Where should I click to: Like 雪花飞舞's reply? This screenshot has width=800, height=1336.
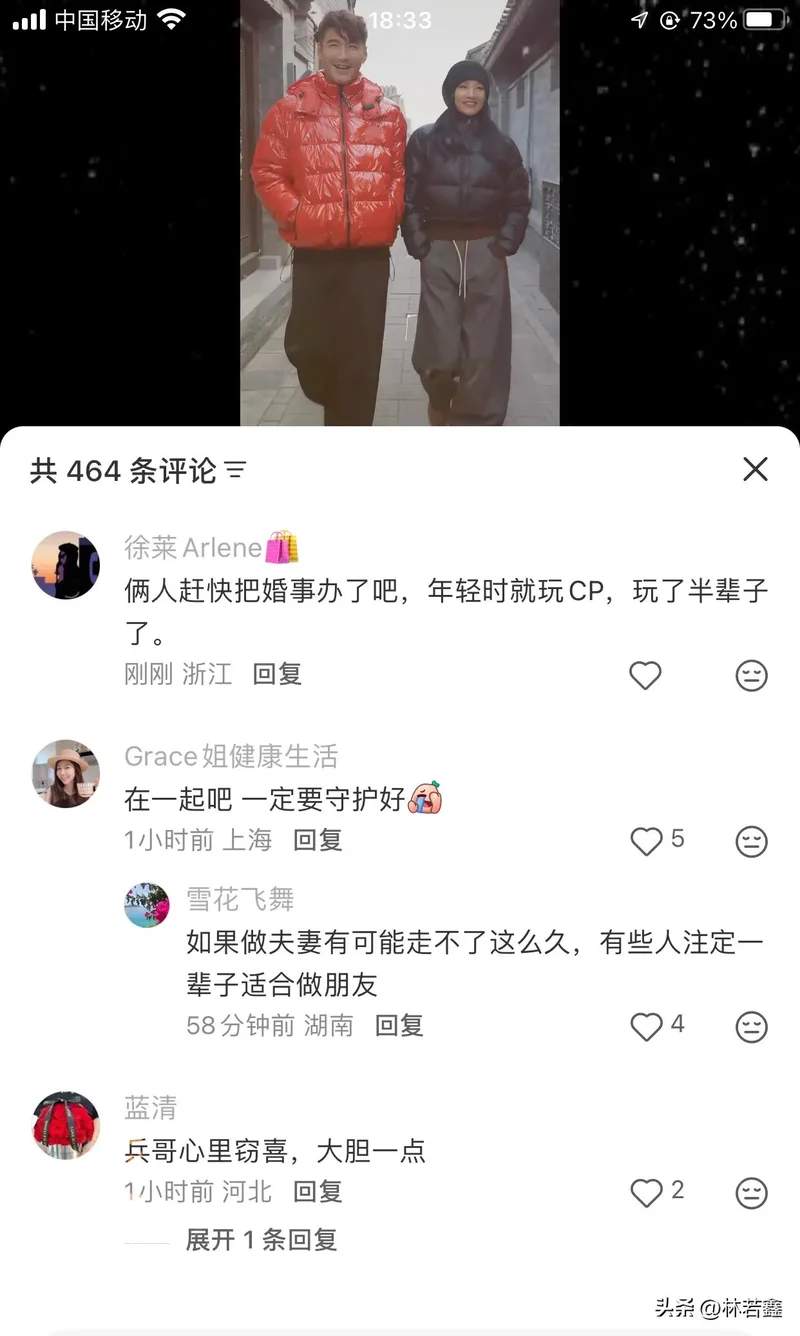(647, 1026)
